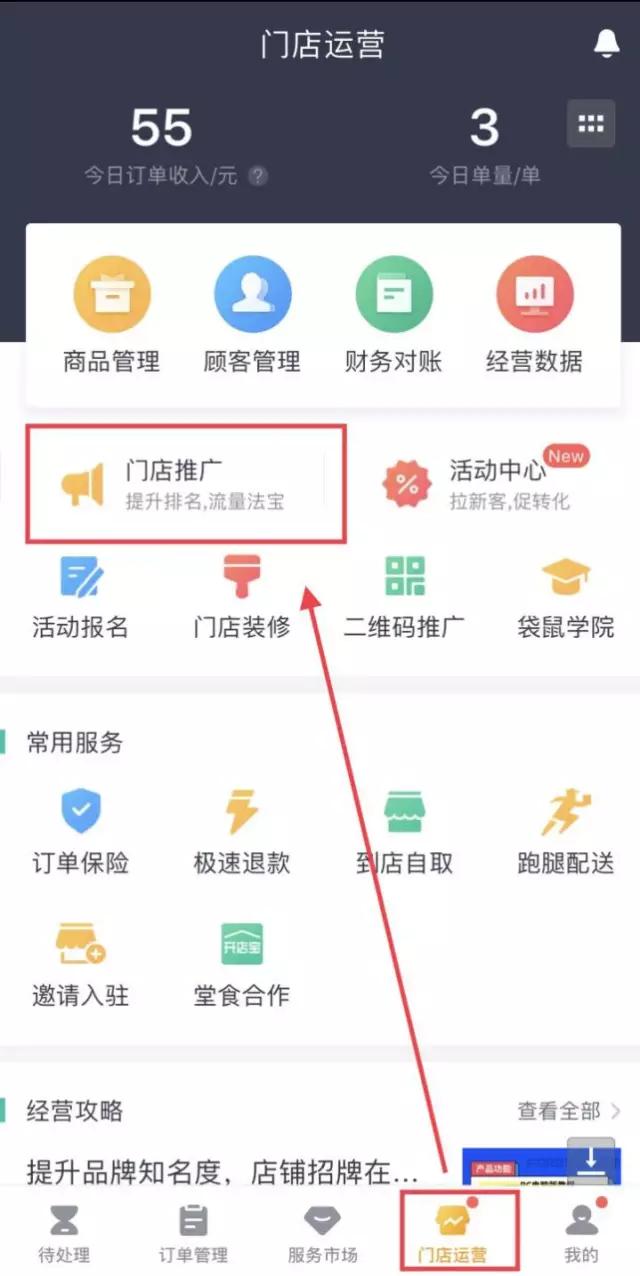Open 跑腿配送 errand delivery

(565, 830)
